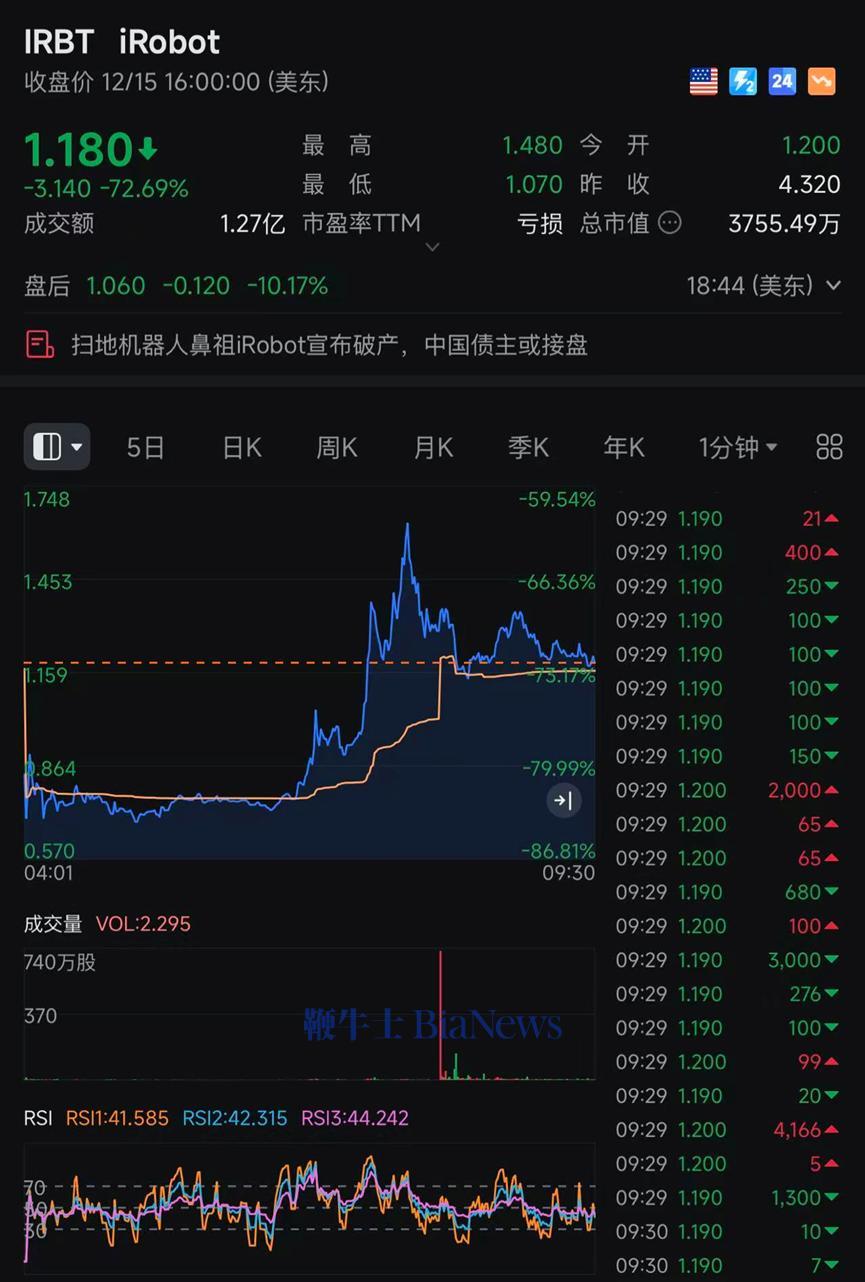Open the grid layout icon beside 1分钟
The height and width of the screenshot is (1282, 865).
[829, 448]
